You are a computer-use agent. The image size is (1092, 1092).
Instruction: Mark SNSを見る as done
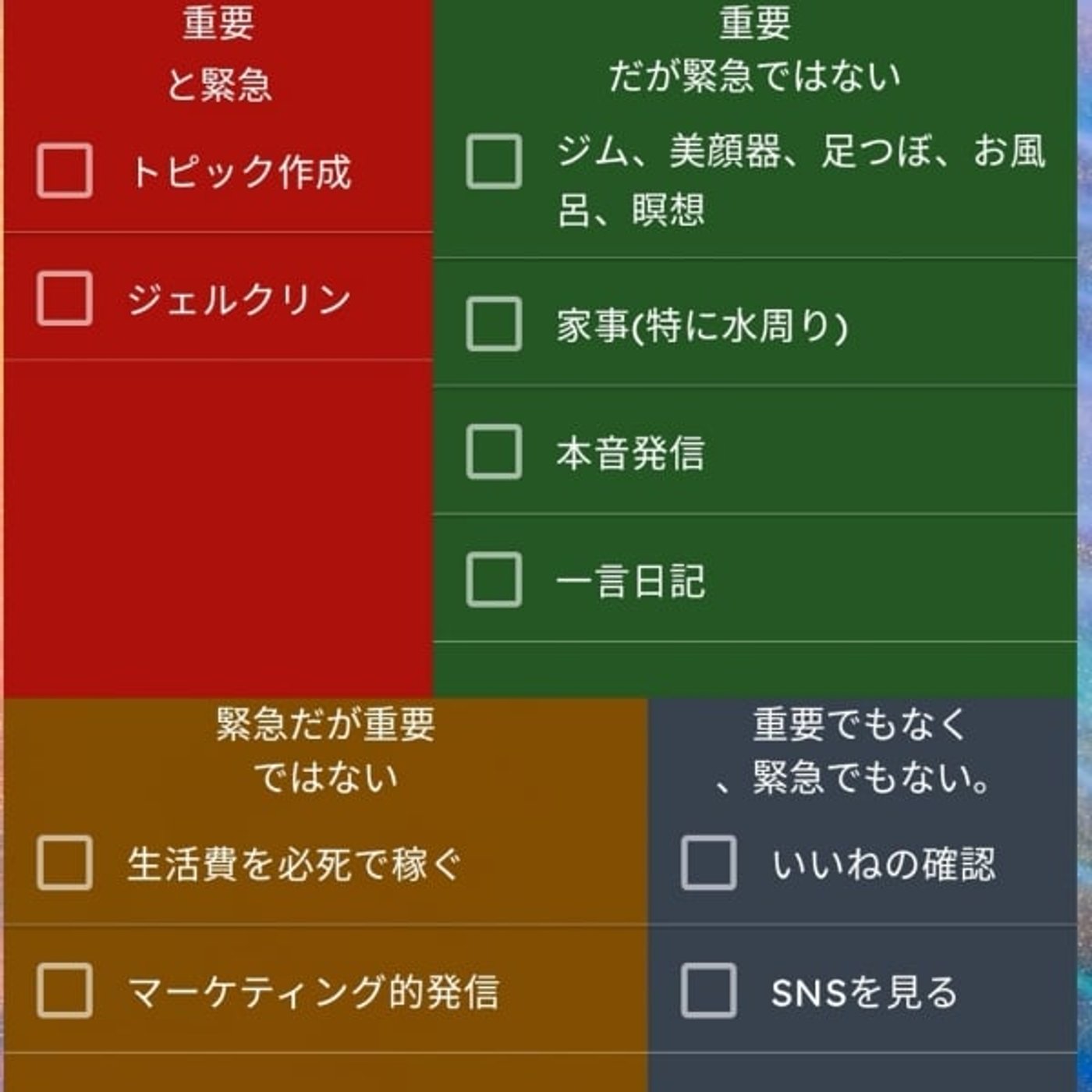[x=708, y=991]
